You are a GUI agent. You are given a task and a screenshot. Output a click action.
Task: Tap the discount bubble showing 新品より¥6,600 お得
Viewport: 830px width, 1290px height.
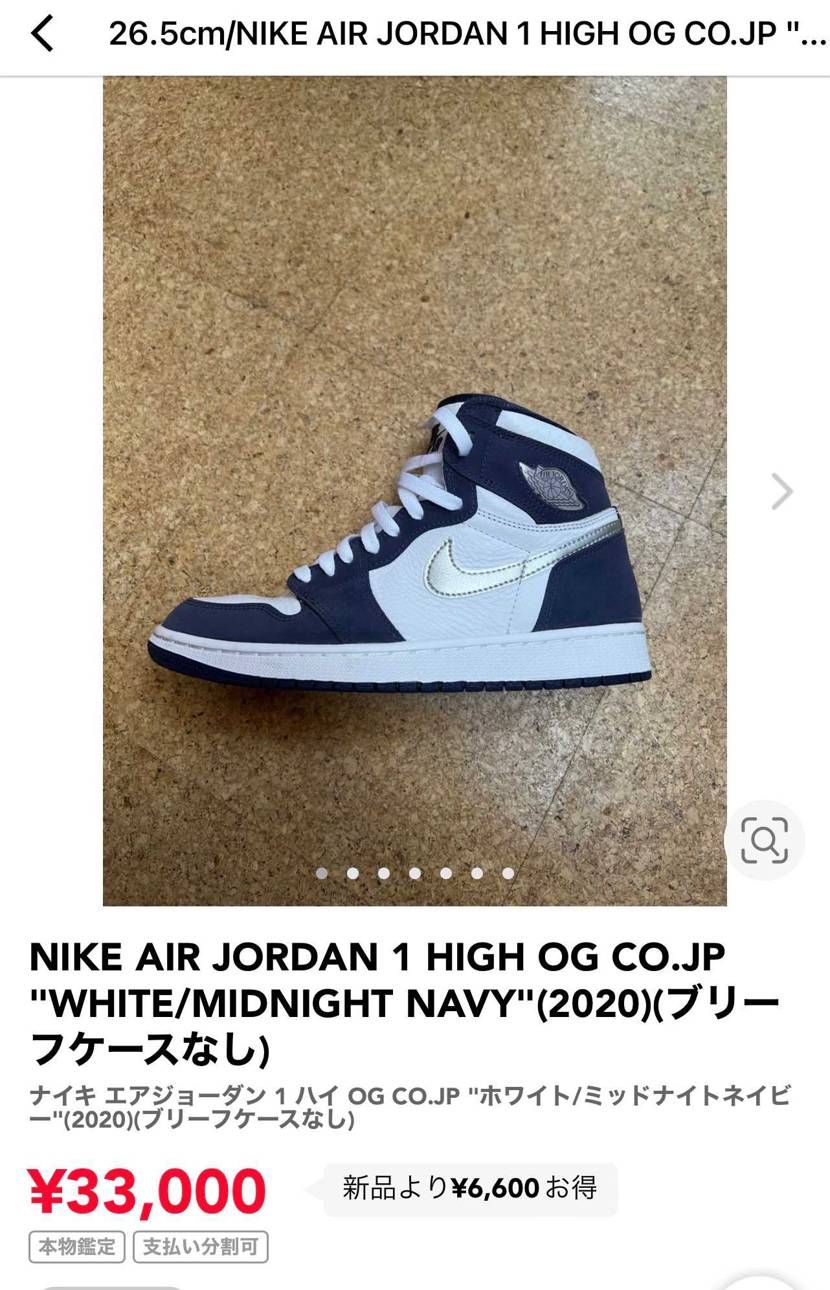pyautogui.click(x=468, y=1189)
